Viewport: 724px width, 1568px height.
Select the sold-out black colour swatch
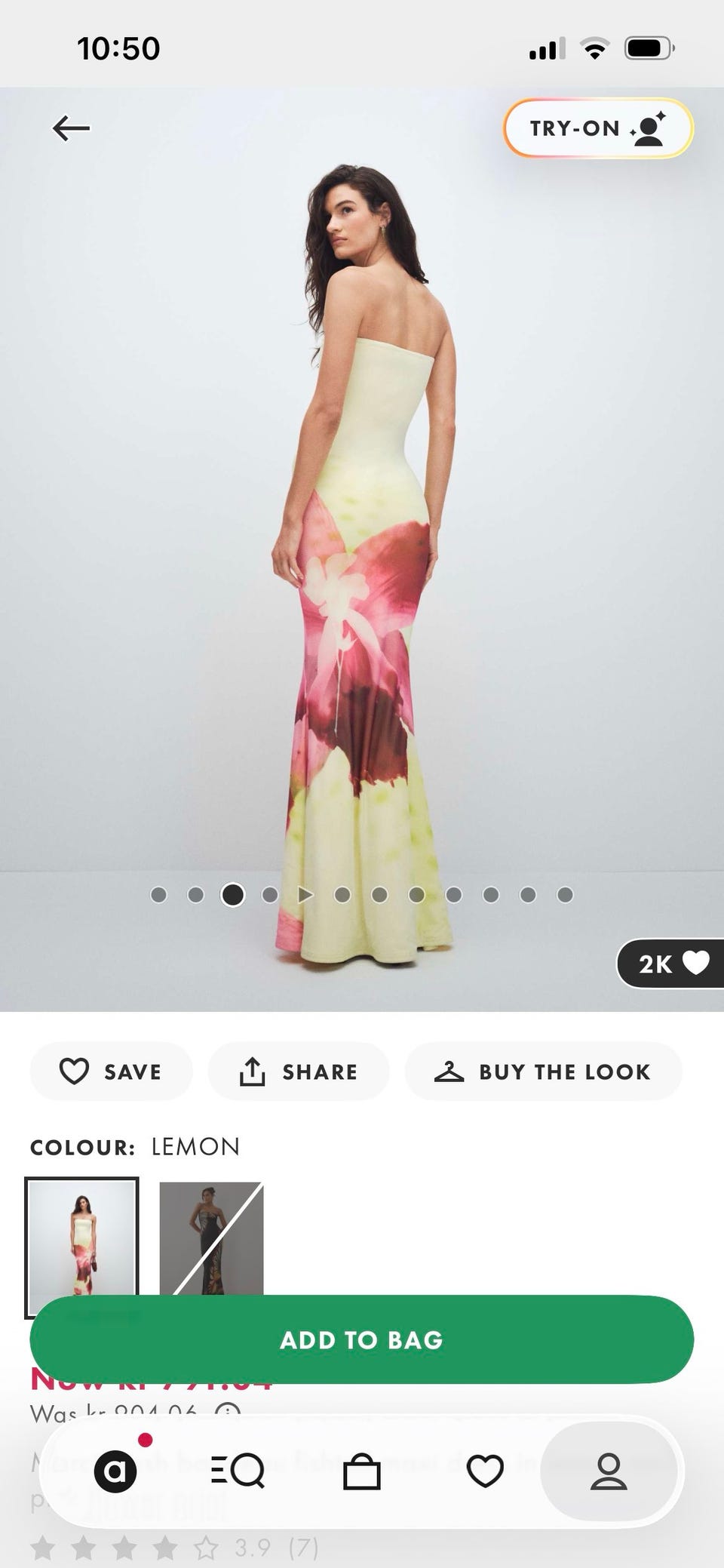211,1238
